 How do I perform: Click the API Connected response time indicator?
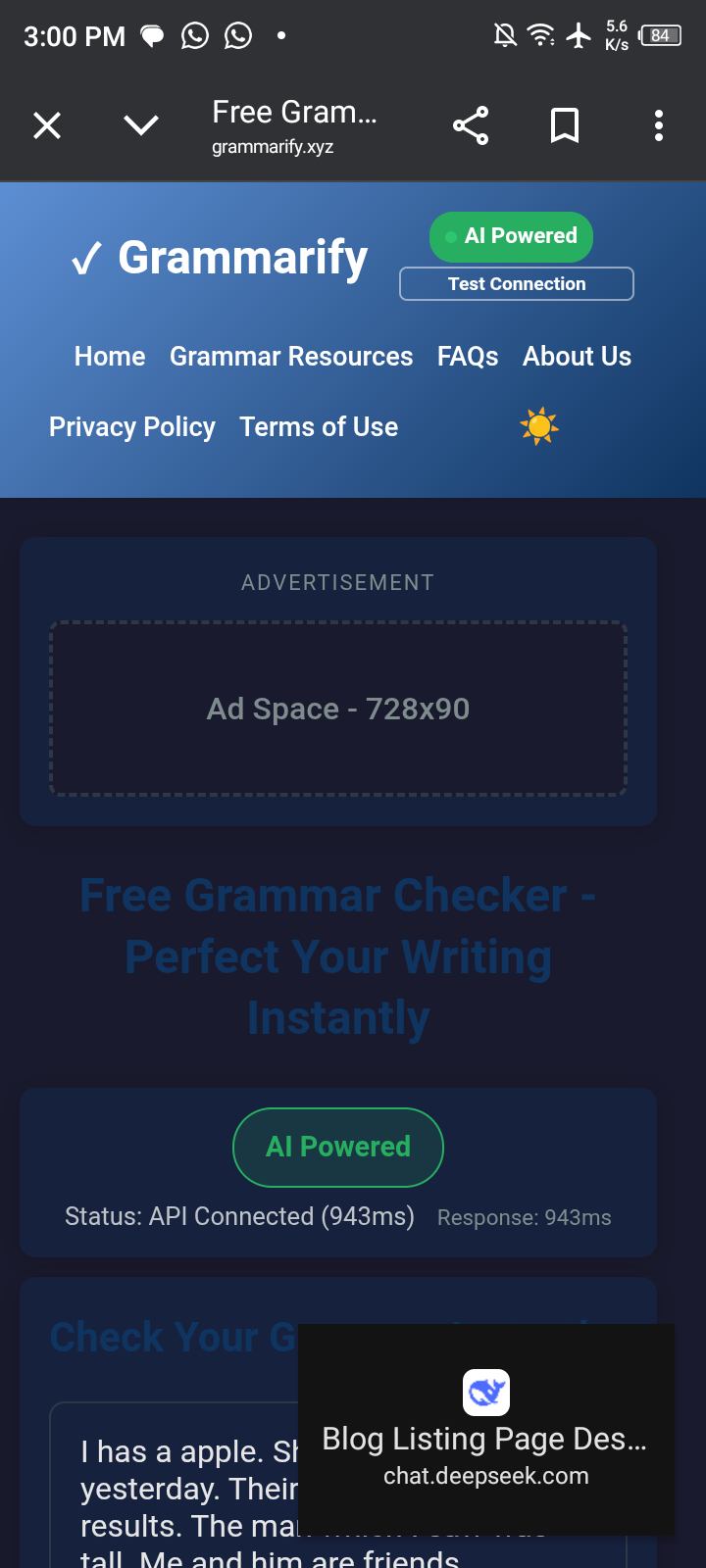tap(238, 1216)
